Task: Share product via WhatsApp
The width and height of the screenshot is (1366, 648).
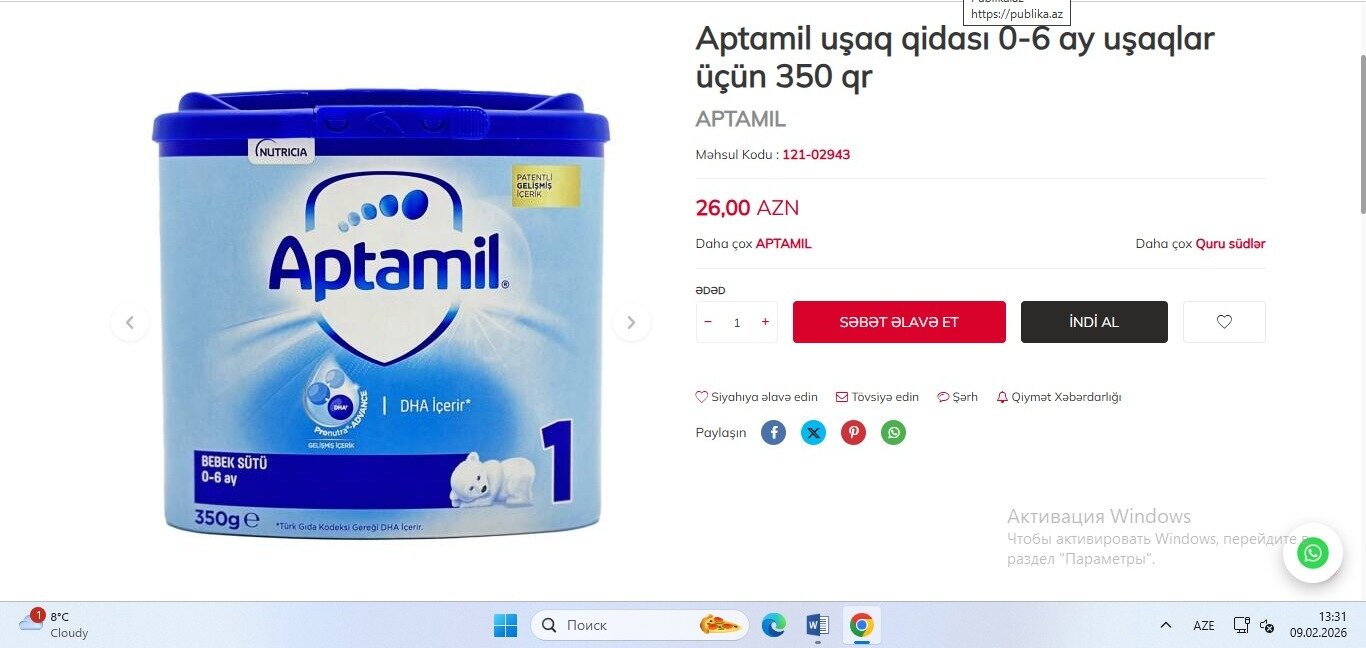Action: [x=893, y=432]
